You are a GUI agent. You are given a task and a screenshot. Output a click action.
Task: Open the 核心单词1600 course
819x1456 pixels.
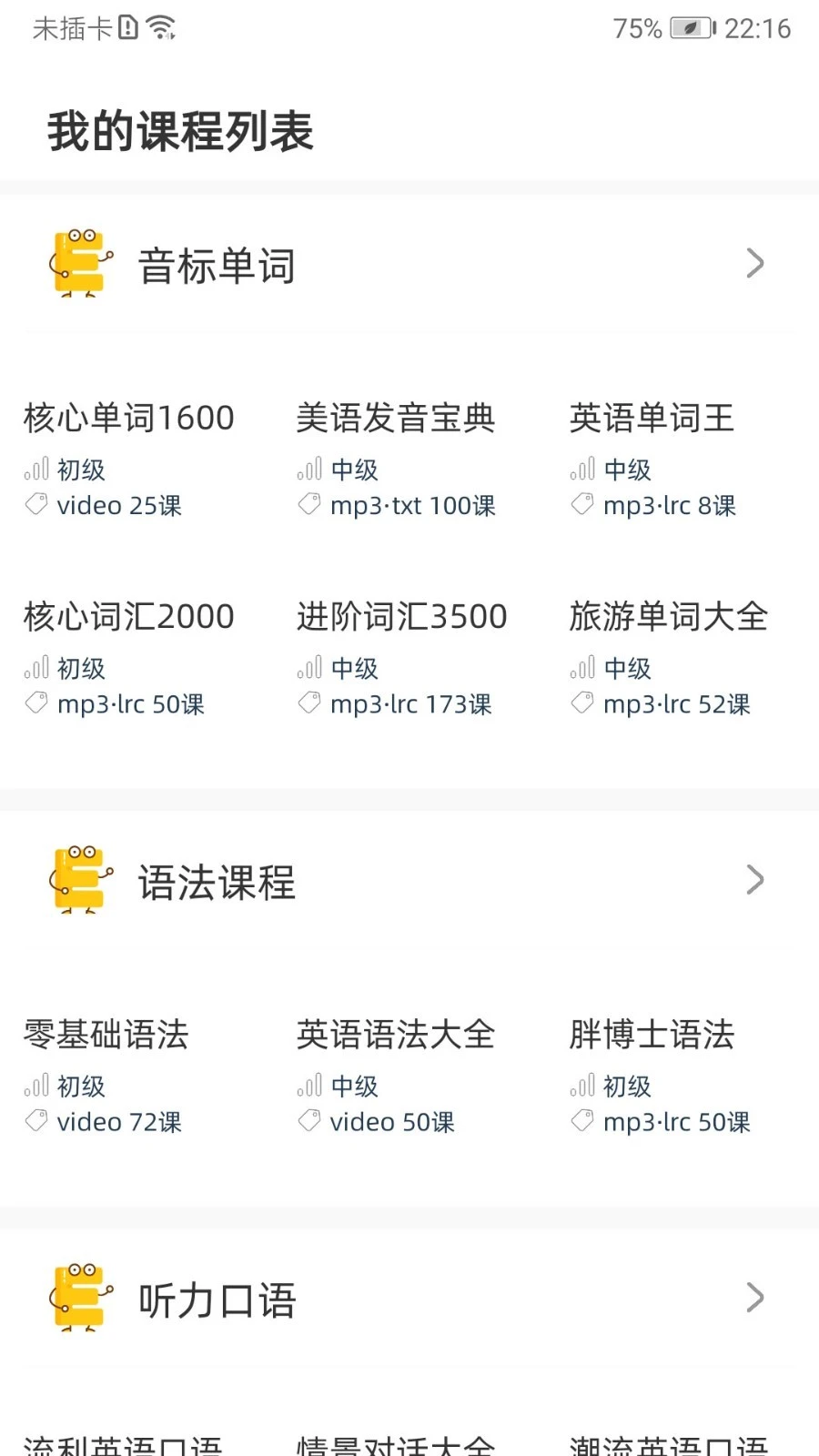coord(127,417)
